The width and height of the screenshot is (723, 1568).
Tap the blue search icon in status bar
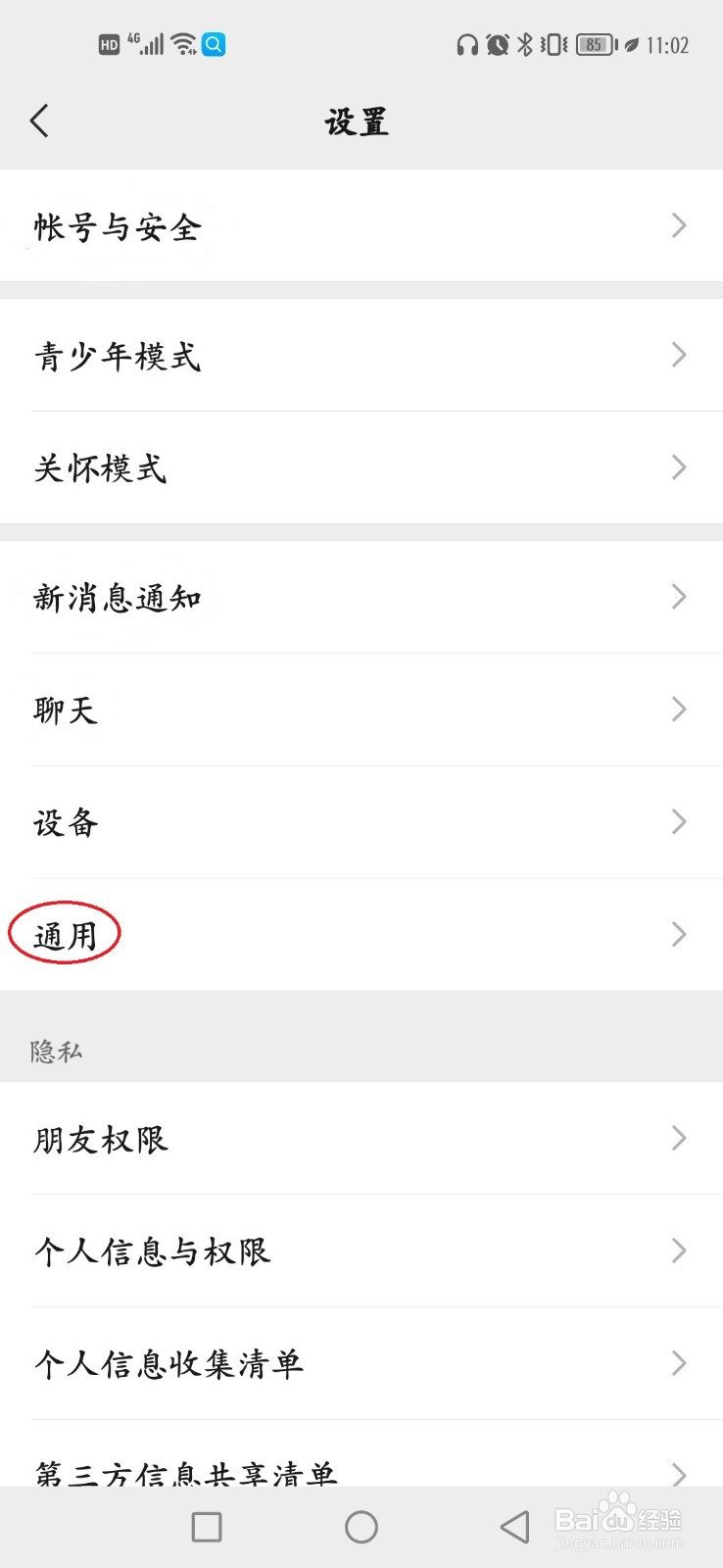(212, 43)
